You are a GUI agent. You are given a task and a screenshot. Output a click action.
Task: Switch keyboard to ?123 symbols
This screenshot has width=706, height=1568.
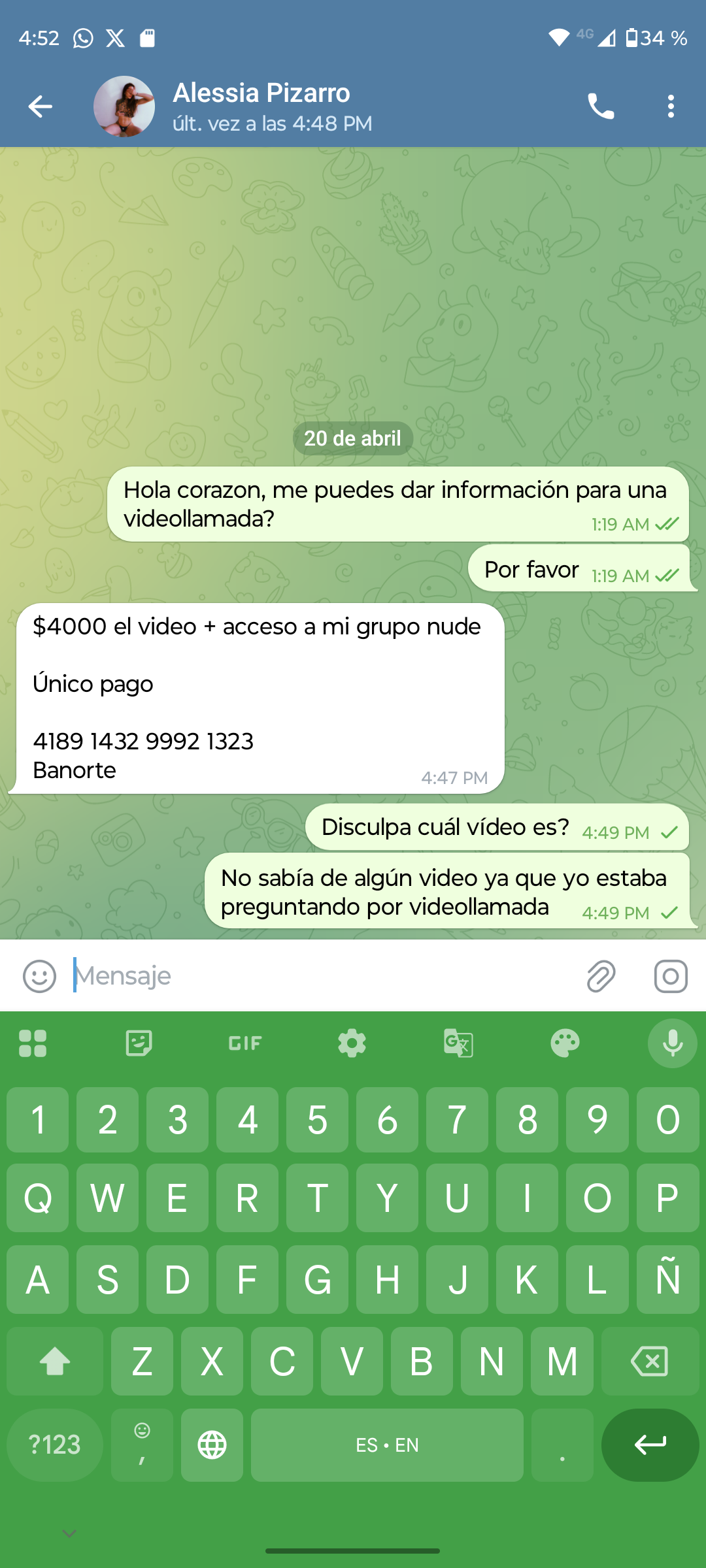(x=55, y=1445)
